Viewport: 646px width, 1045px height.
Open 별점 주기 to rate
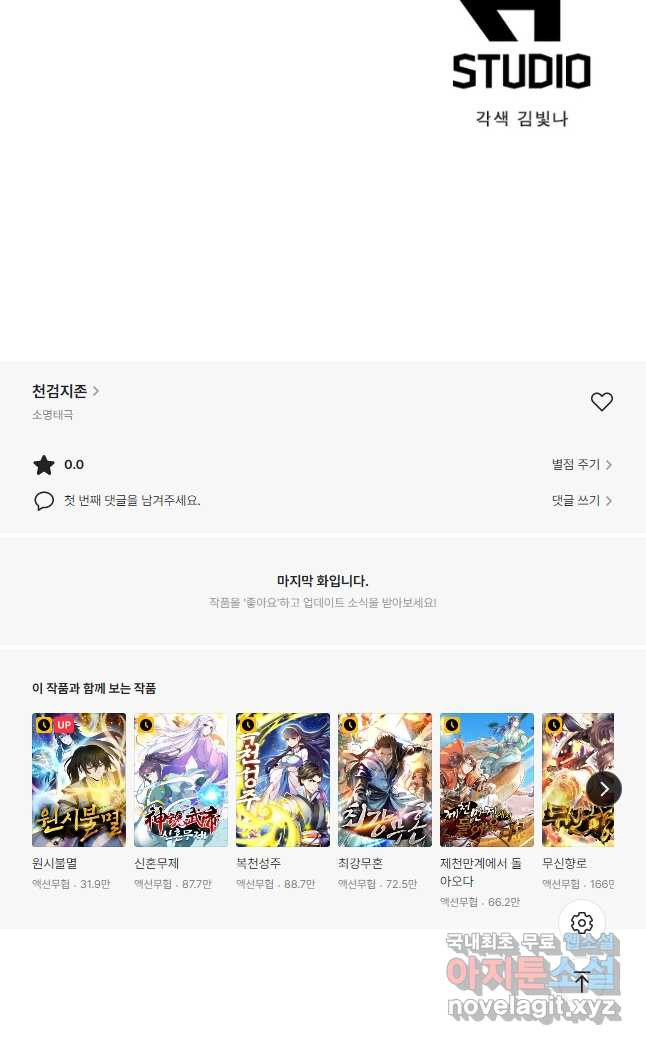point(581,465)
